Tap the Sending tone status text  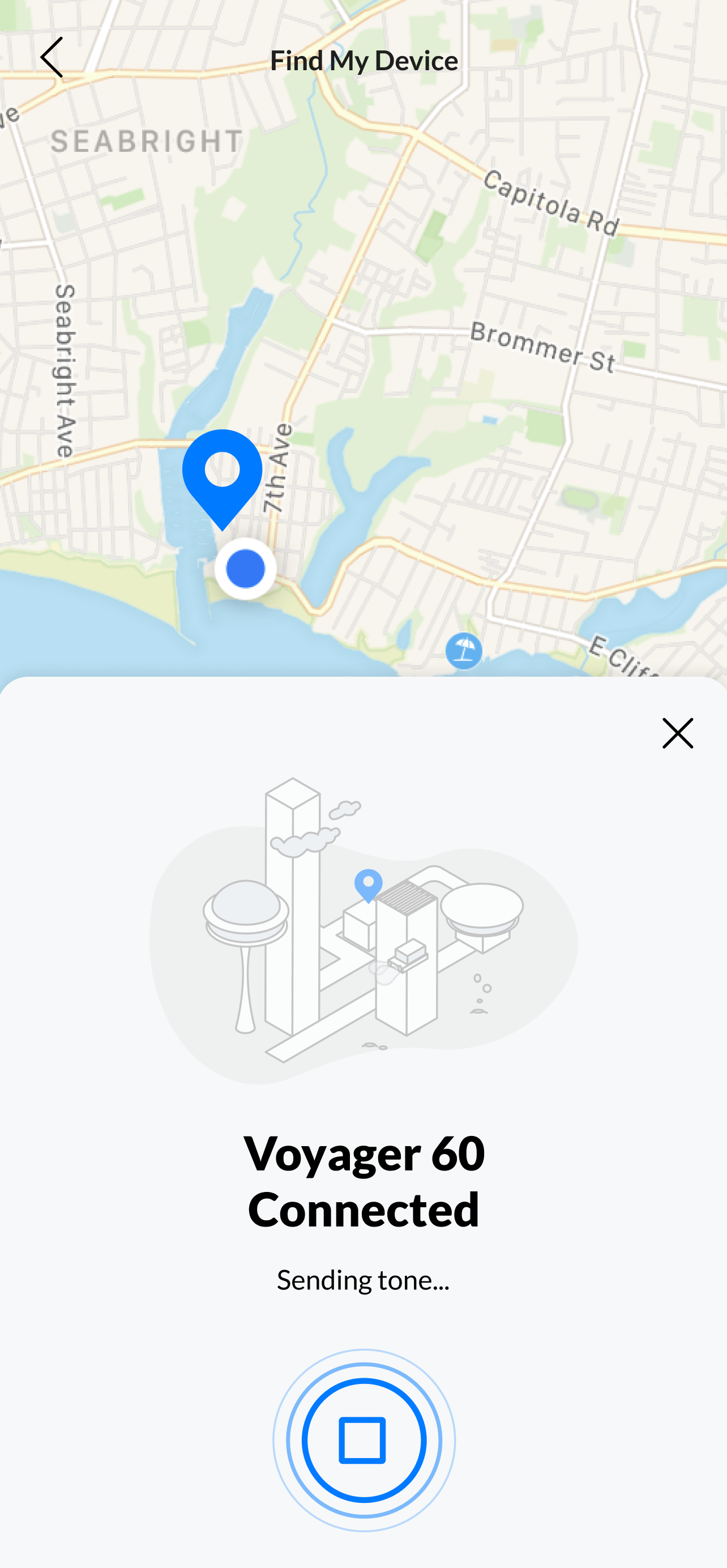click(x=364, y=1280)
